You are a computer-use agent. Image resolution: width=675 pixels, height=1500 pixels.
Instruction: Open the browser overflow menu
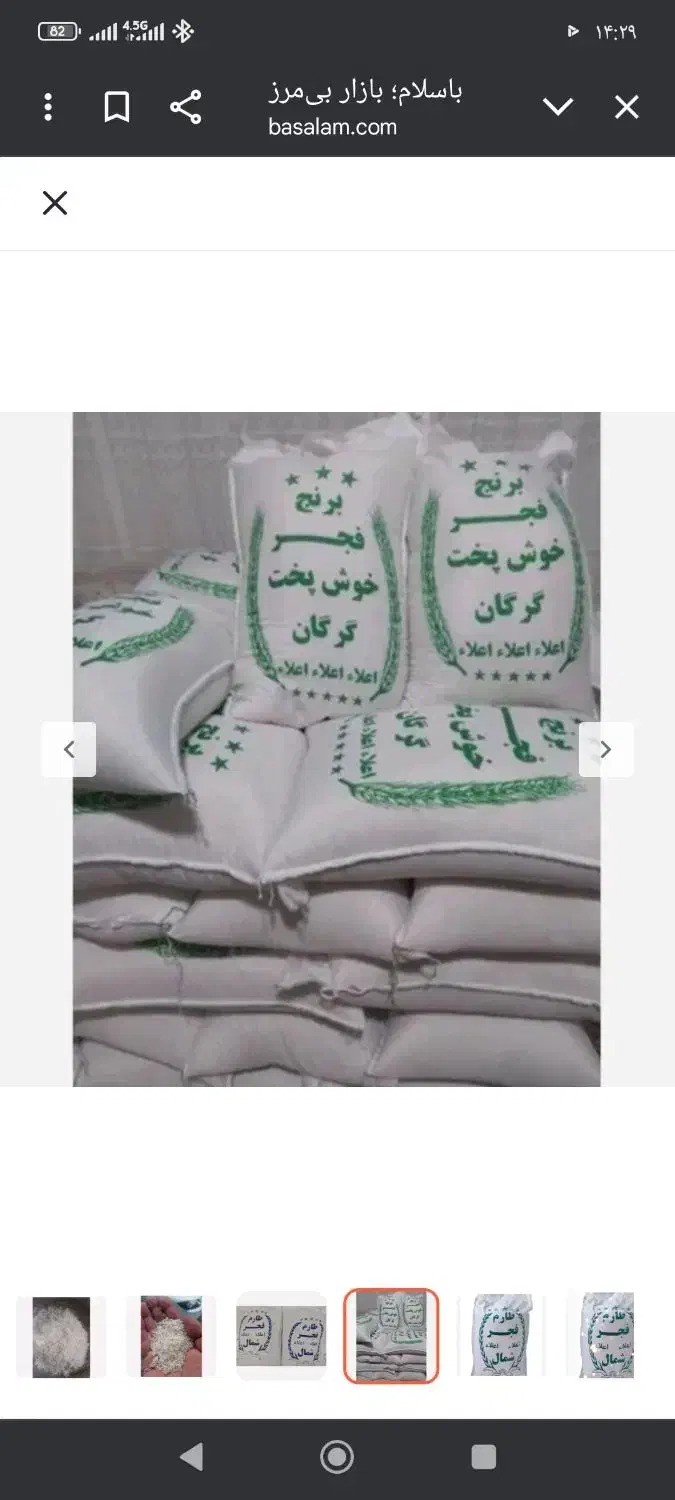click(48, 107)
